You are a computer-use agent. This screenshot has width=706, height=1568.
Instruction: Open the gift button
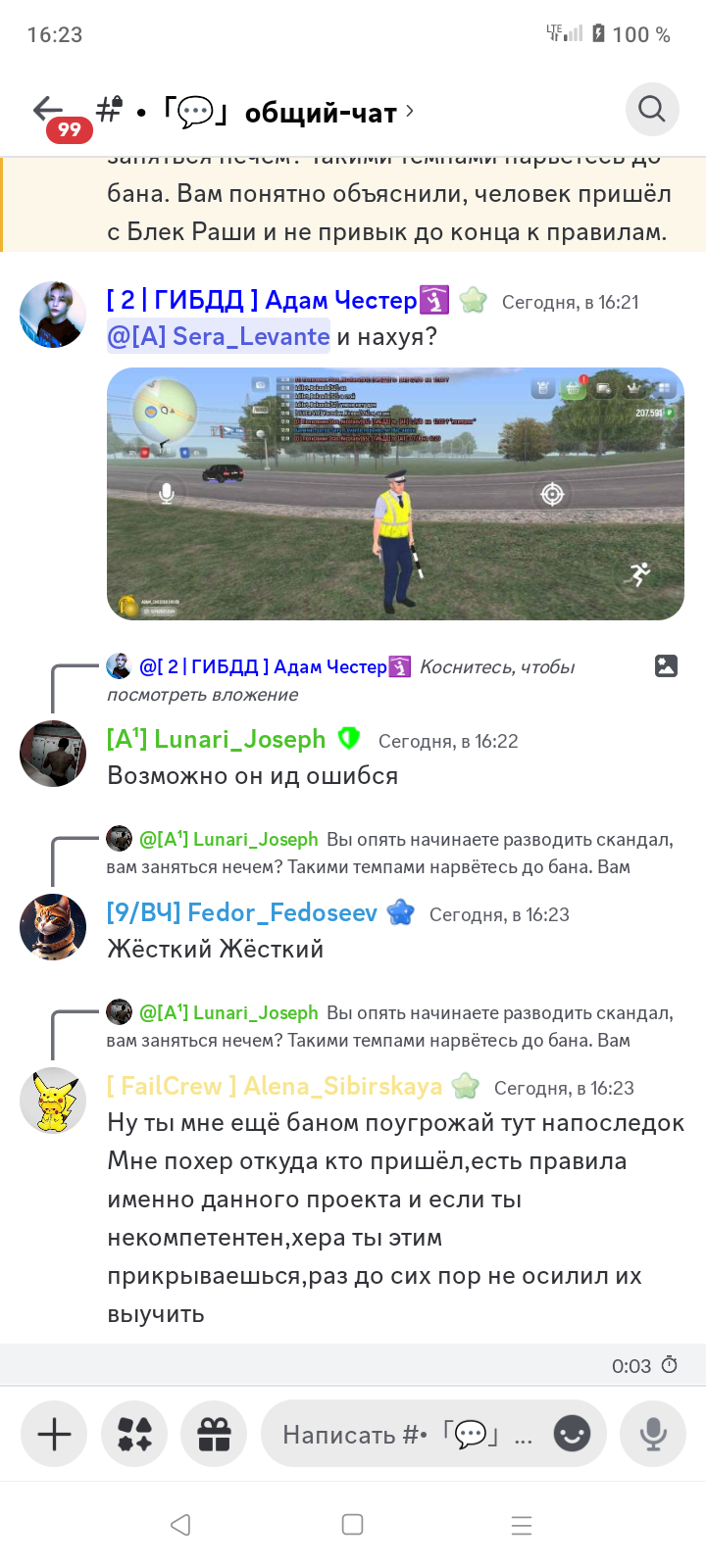pos(214,1434)
